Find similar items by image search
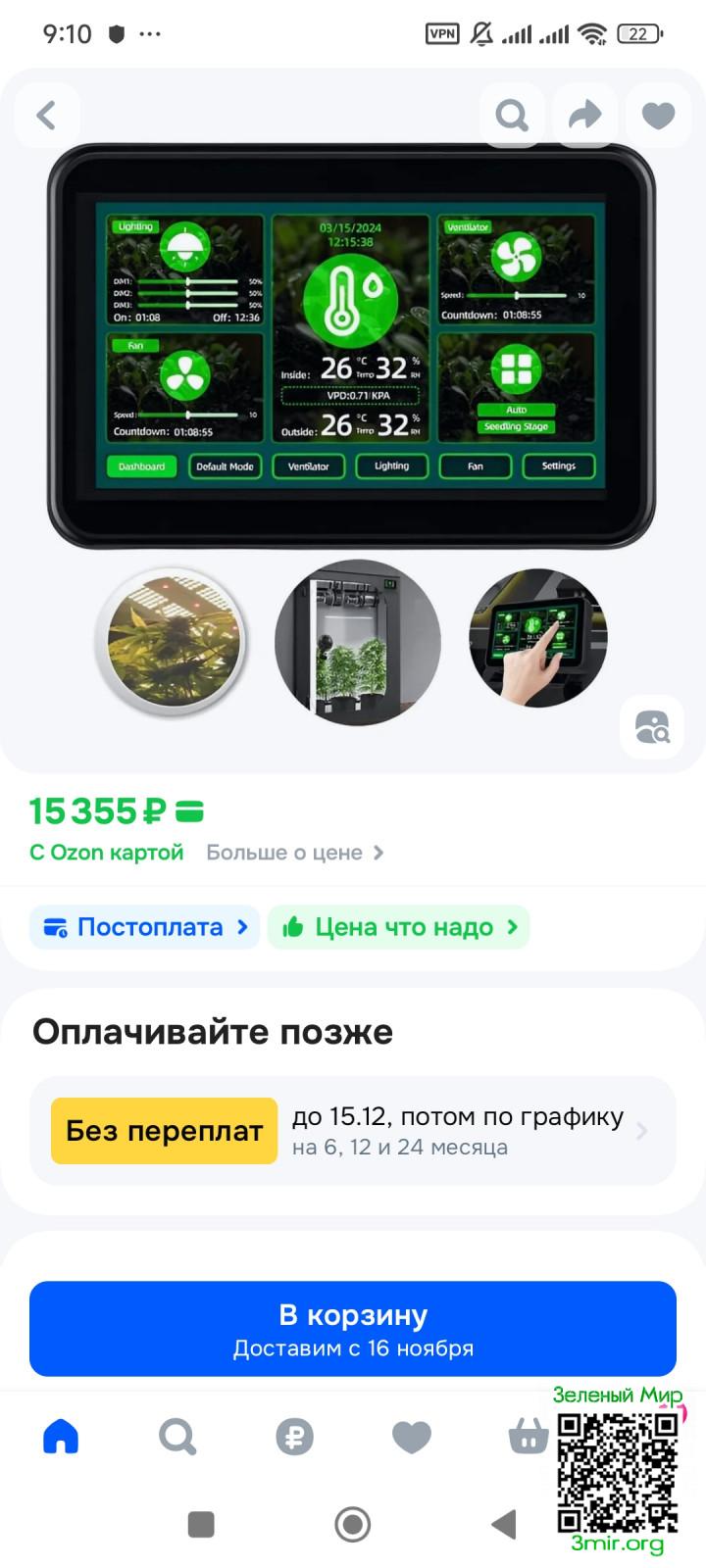 (652, 727)
